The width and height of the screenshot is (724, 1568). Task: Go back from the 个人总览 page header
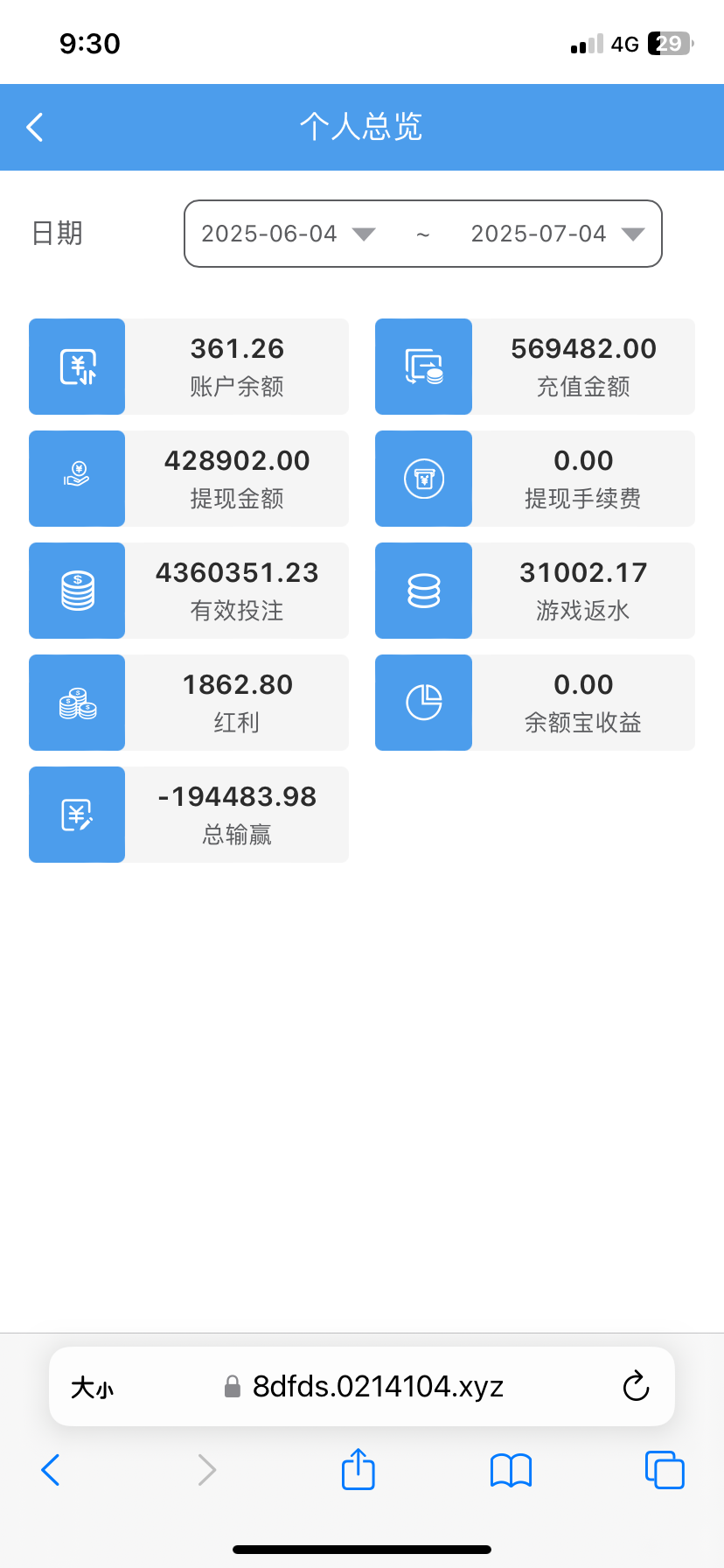pyautogui.click(x=35, y=128)
